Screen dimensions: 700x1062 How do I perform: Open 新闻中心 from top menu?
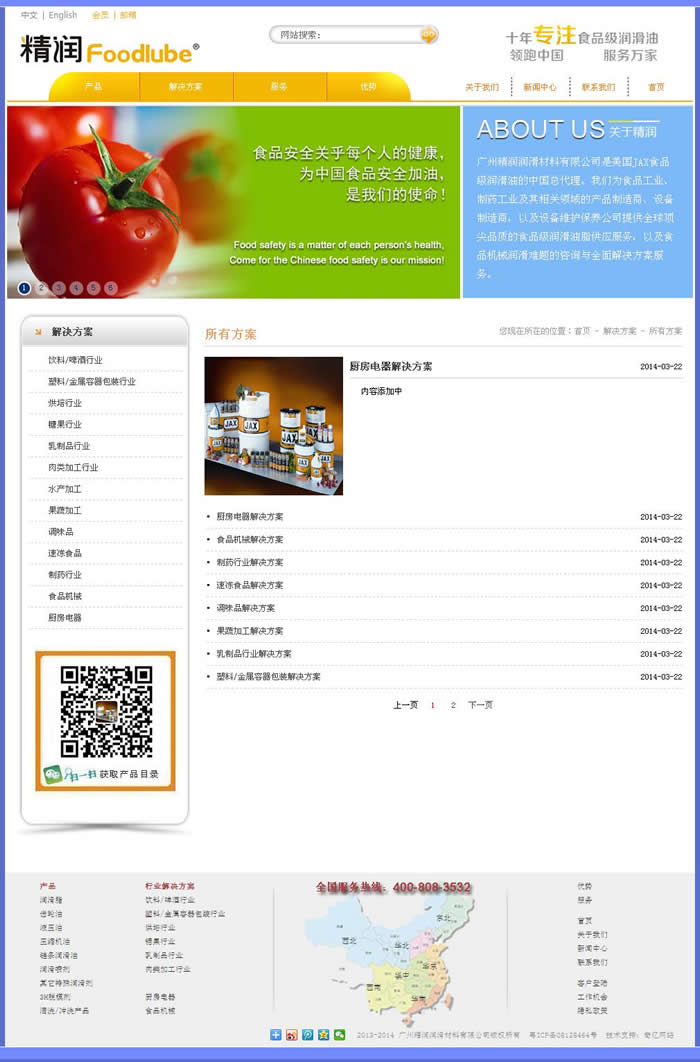click(540, 87)
